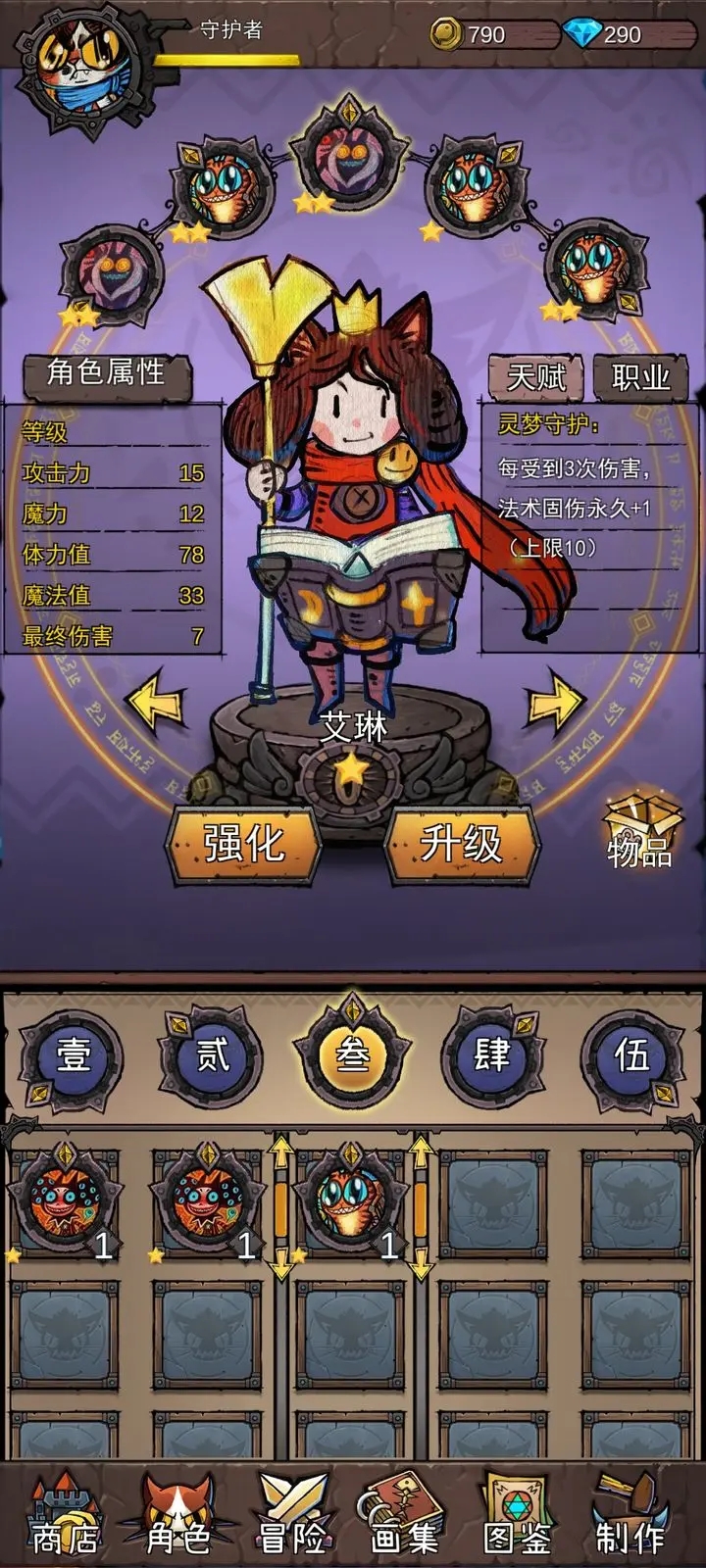Screen dimensions: 706x1568
Task: Select page 肆
Action: (x=492, y=1056)
